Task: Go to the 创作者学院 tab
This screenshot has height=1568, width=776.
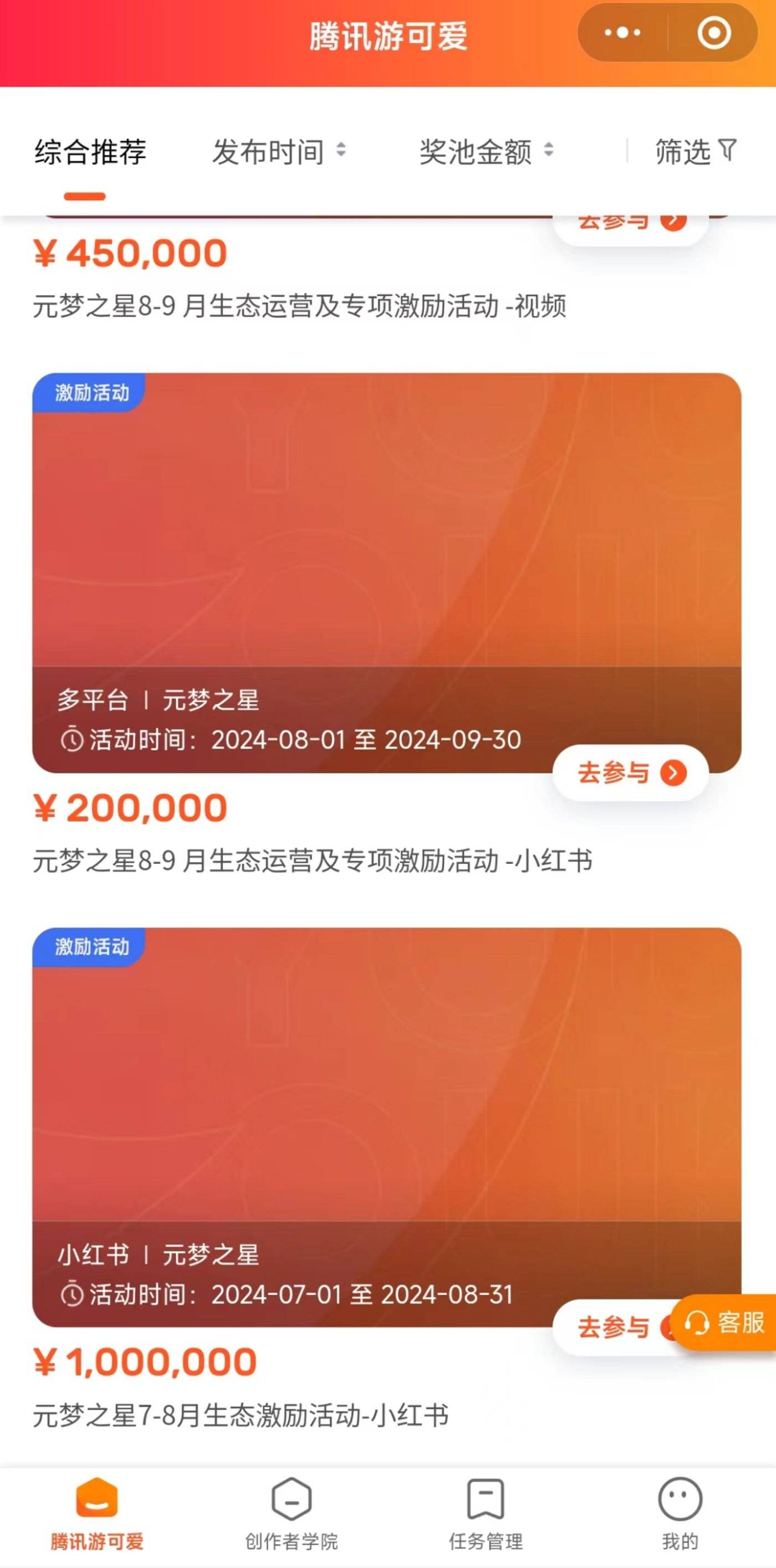Action: tap(291, 1513)
